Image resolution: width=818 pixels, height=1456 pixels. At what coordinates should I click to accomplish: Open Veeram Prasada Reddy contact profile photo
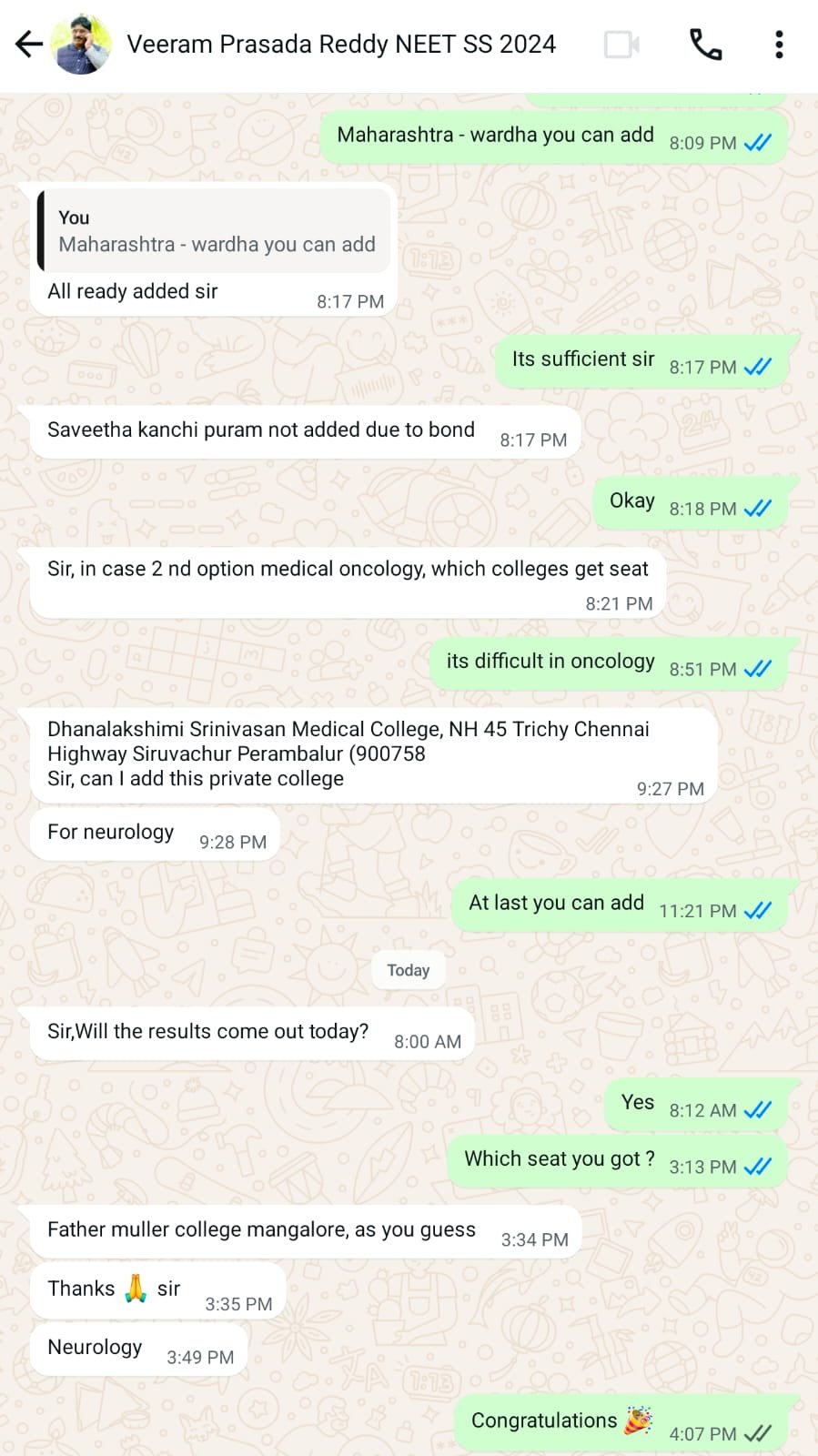(x=82, y=44)
